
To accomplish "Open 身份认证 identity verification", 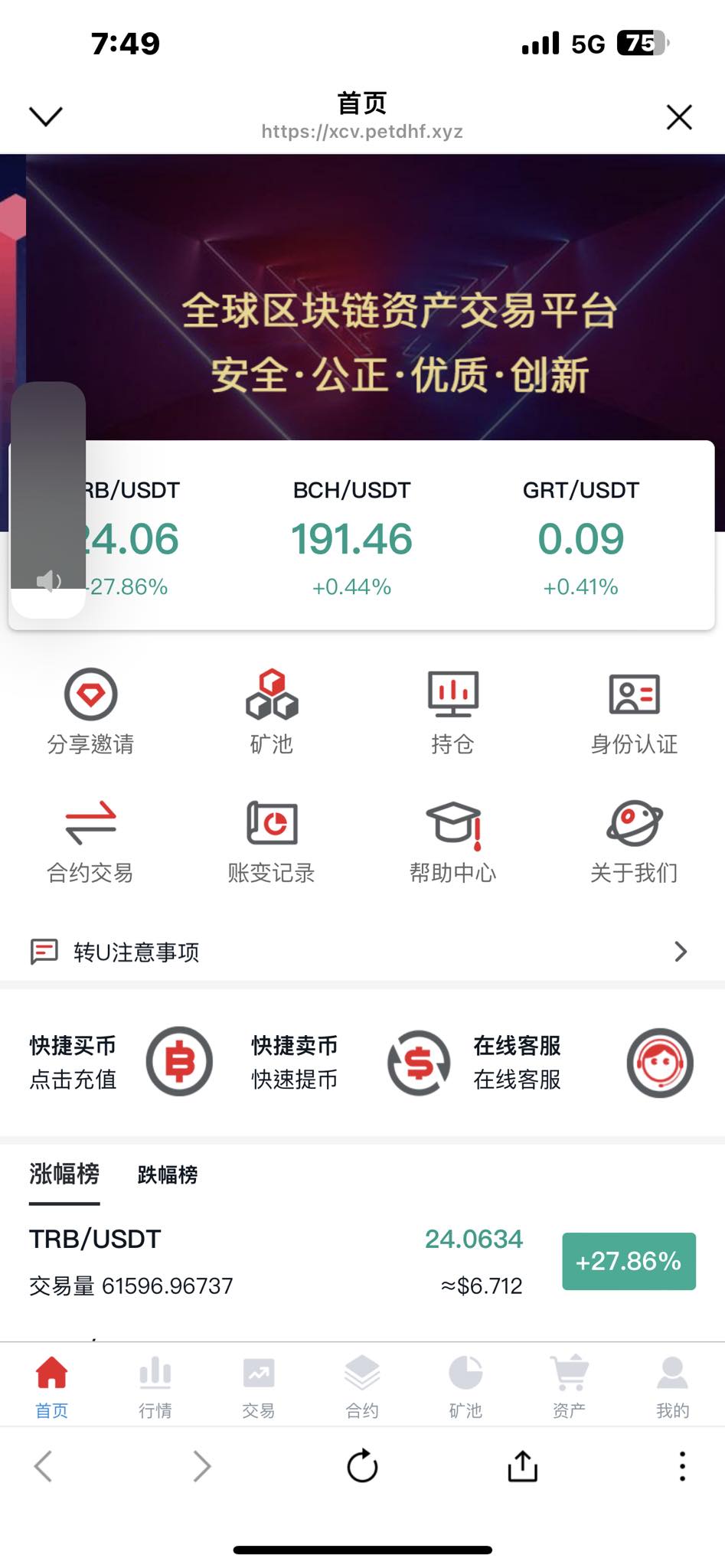I will [x=634, y=711].
